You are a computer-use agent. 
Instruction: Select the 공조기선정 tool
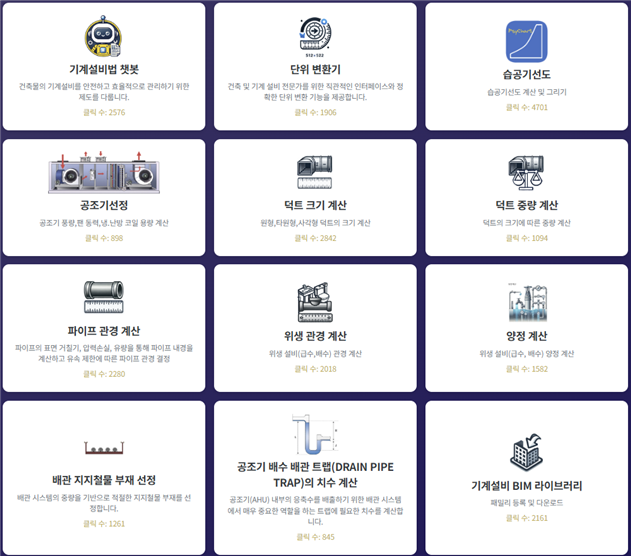pos(104,204)
